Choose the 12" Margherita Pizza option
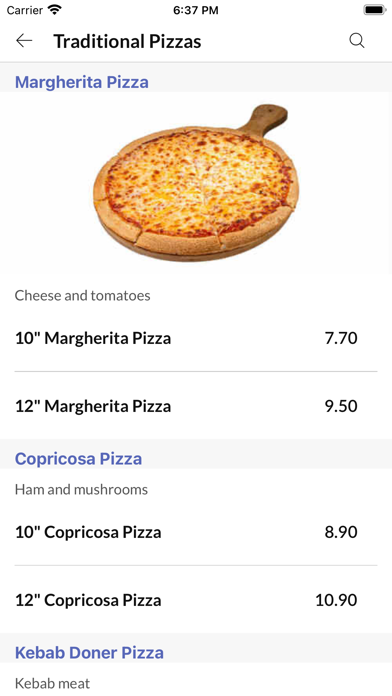This screenshot has height=696, width=392. [x=196, y=406]
